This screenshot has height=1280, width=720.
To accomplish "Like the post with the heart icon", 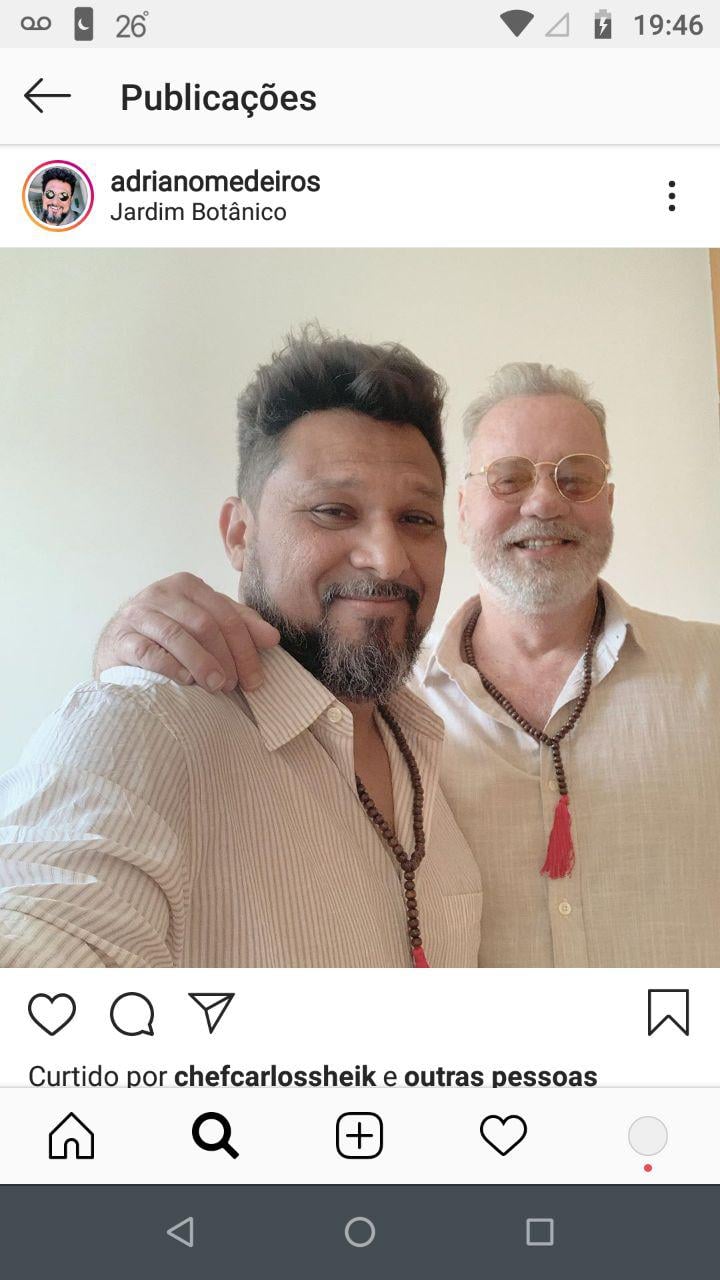I will [x=52, y=1014].
